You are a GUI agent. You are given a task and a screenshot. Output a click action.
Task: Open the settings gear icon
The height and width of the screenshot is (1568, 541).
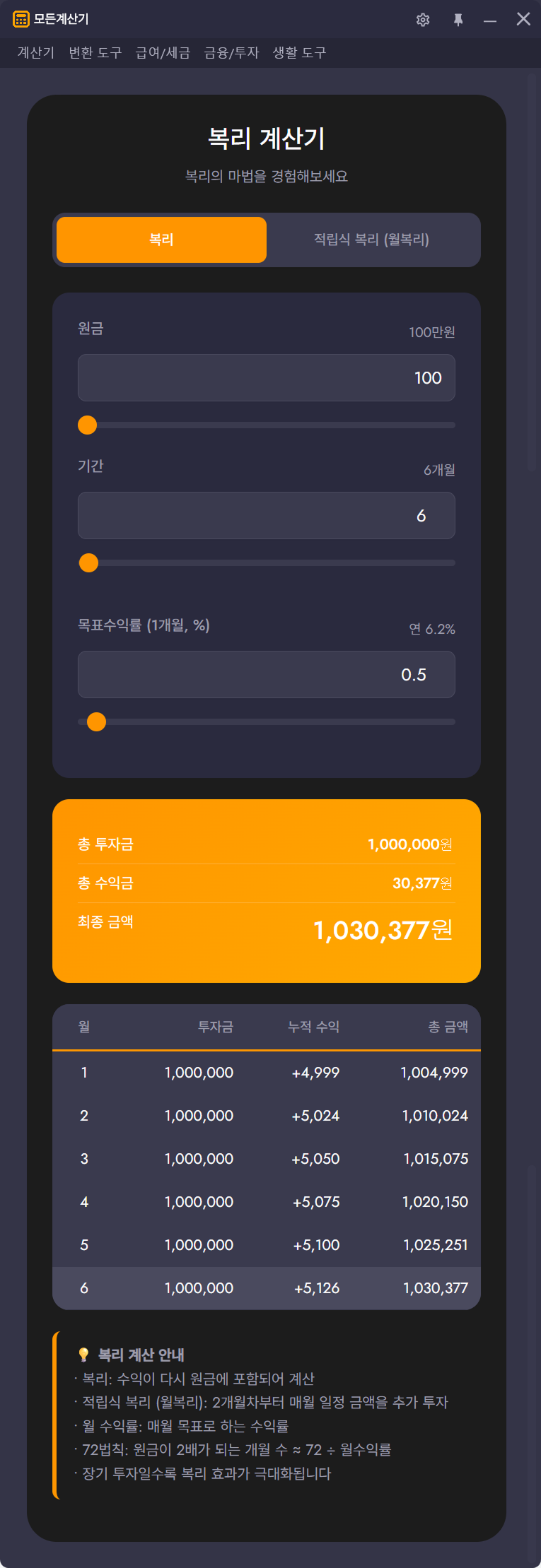[x=423, y=20]
